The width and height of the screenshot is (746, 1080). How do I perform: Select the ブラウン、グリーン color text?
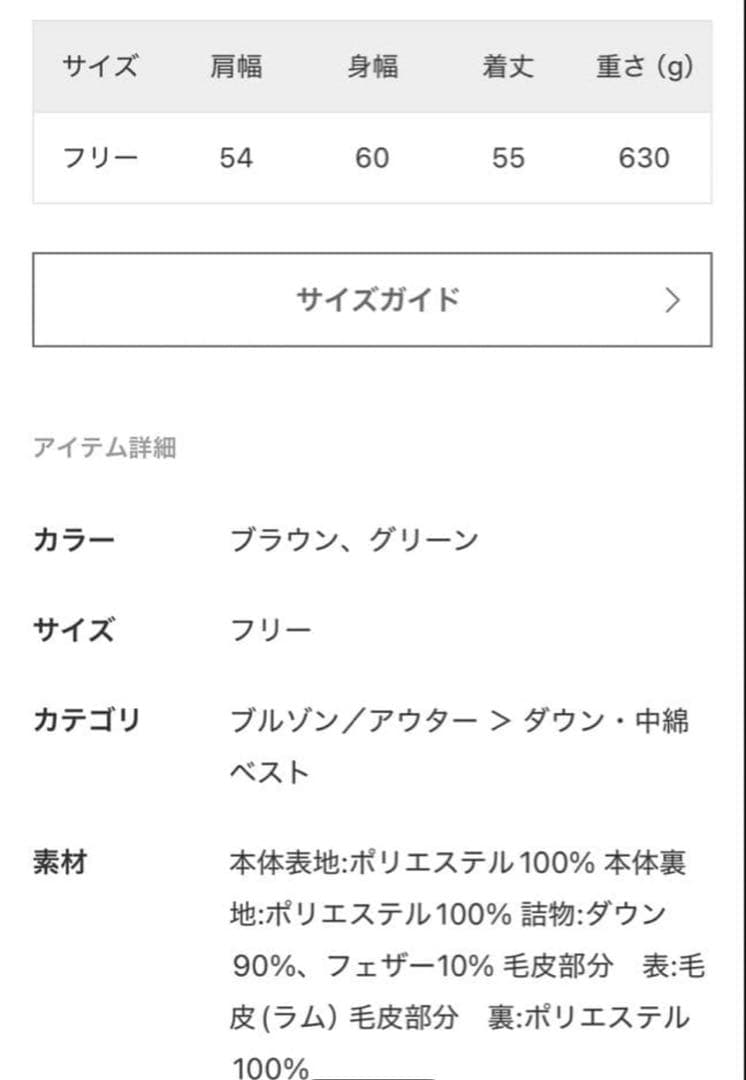coord(353,538)
